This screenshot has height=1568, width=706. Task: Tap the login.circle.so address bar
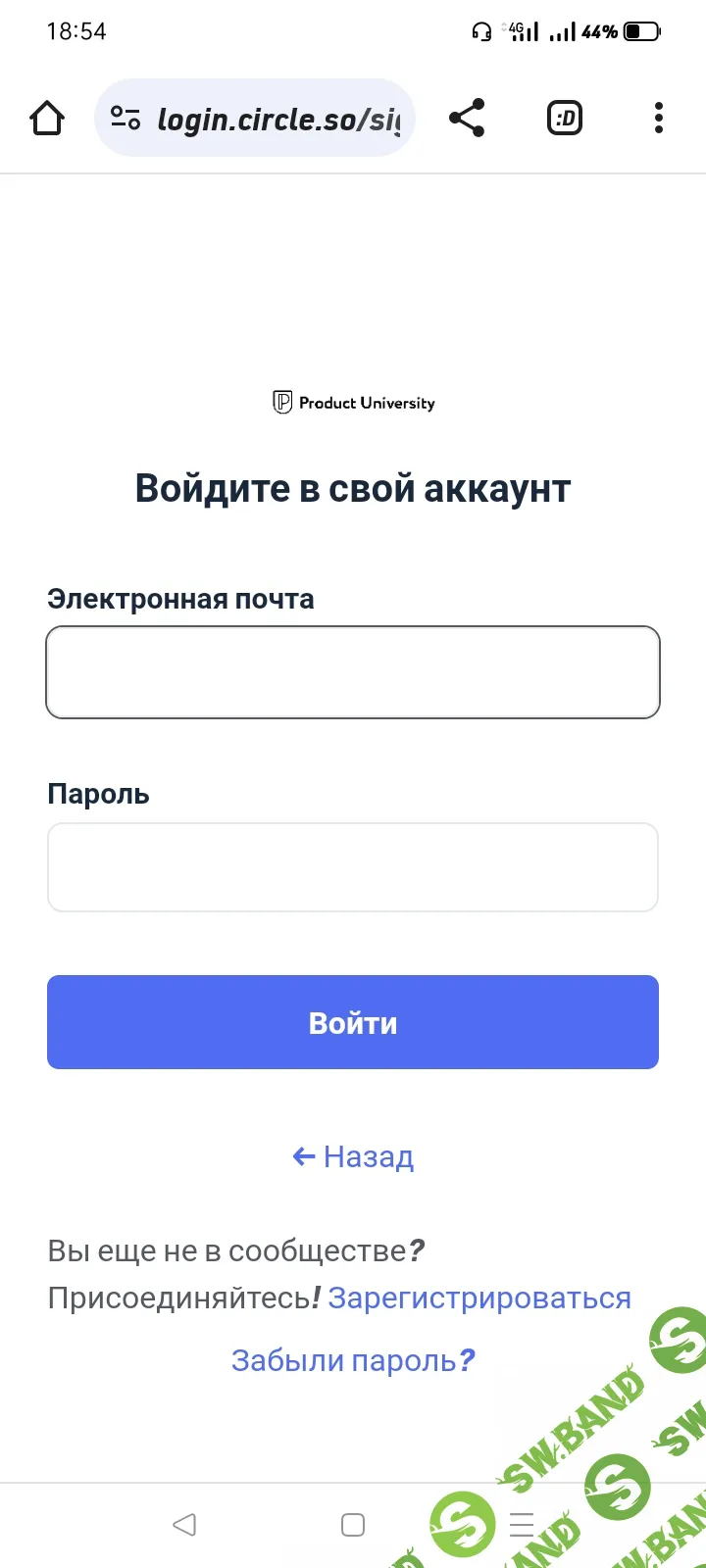265,119
